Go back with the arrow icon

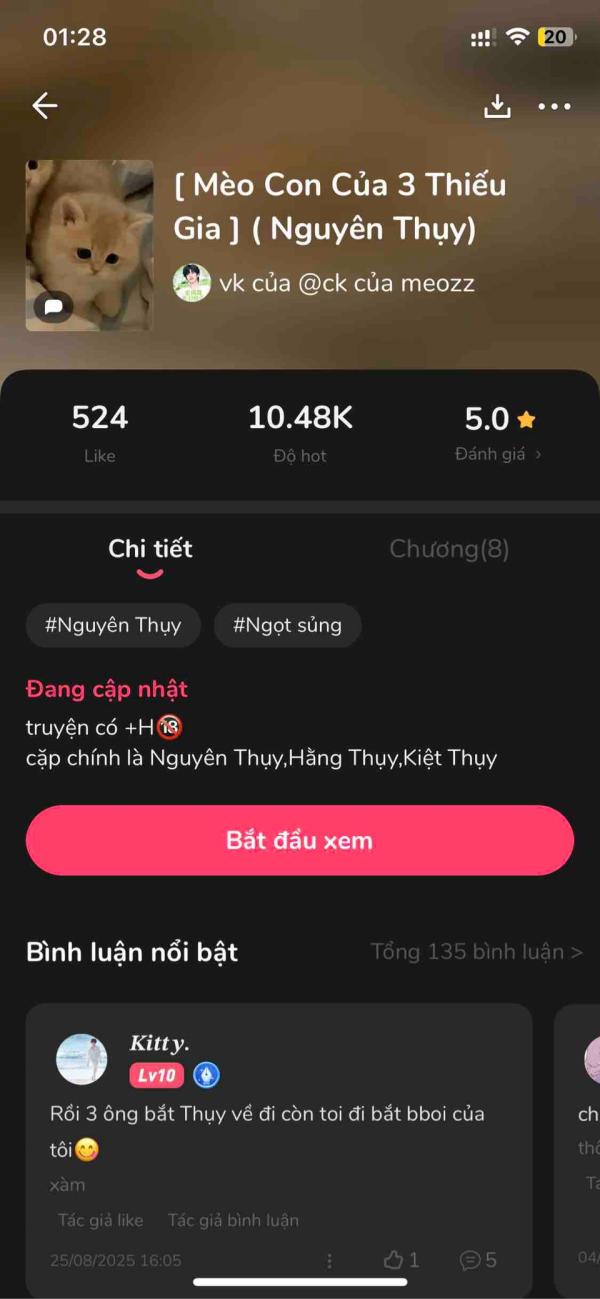(45, 106)
